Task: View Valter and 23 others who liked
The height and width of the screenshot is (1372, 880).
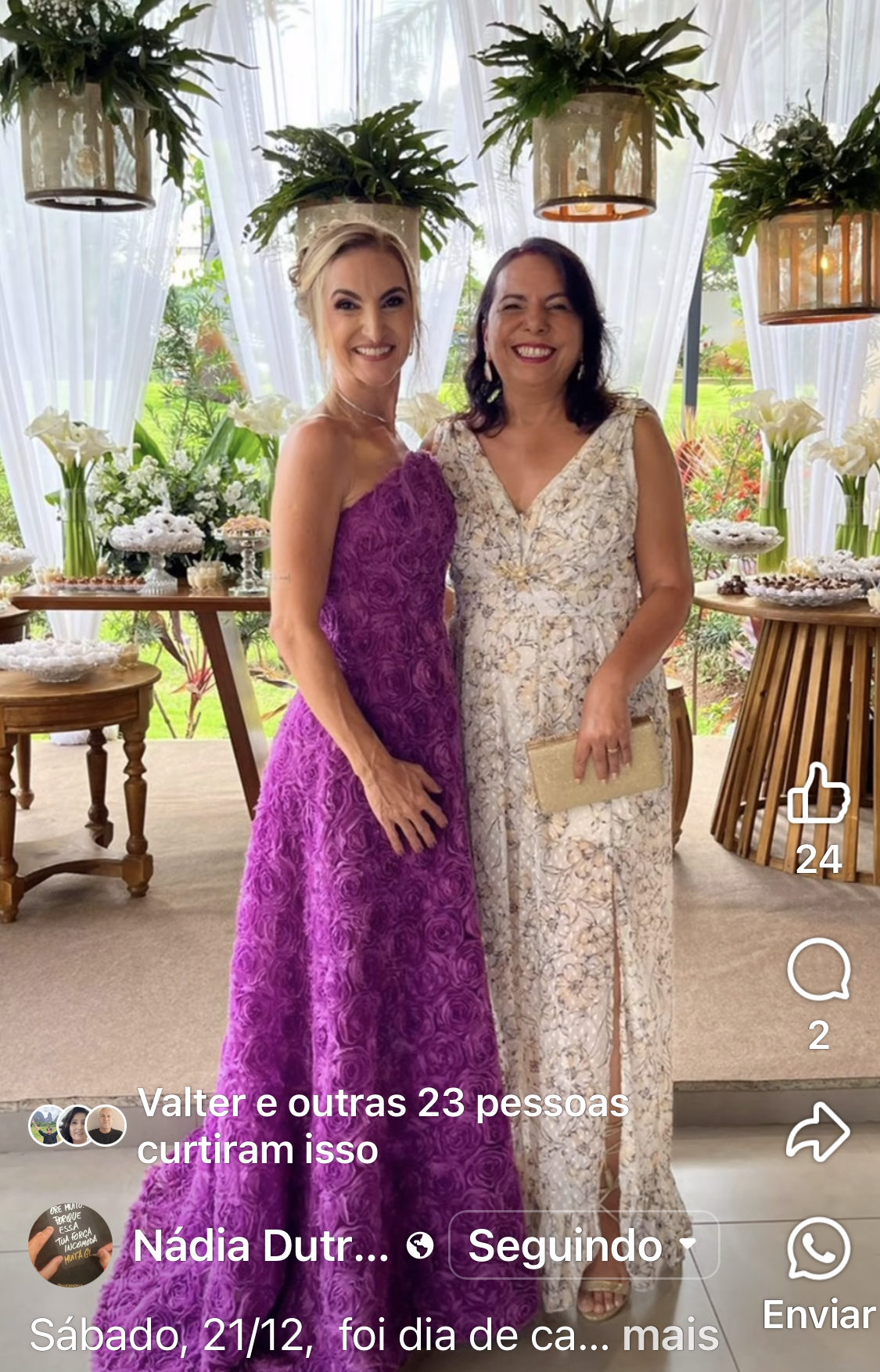Action: 383,1126
